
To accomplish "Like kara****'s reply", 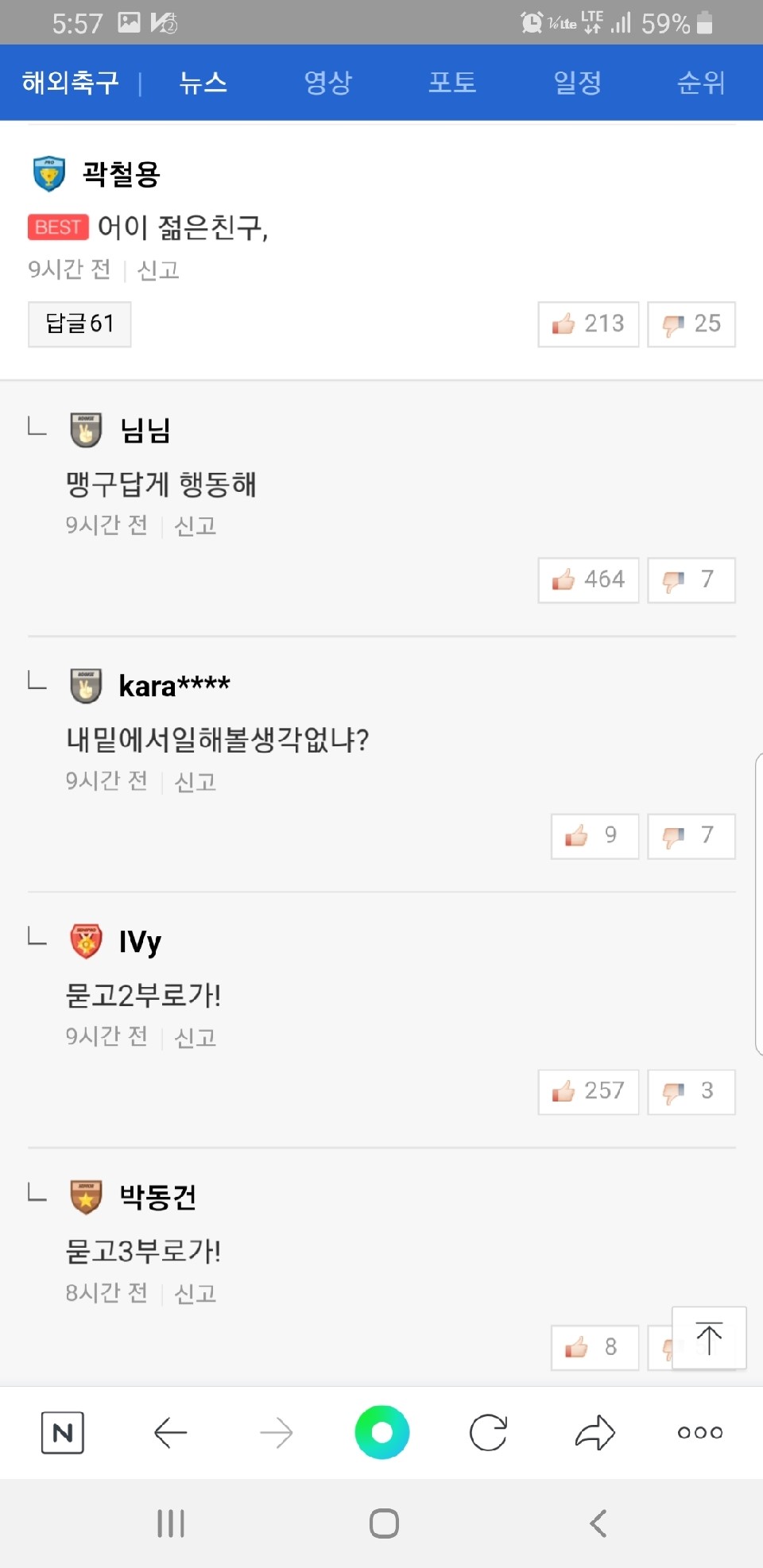I will (595, 836).
